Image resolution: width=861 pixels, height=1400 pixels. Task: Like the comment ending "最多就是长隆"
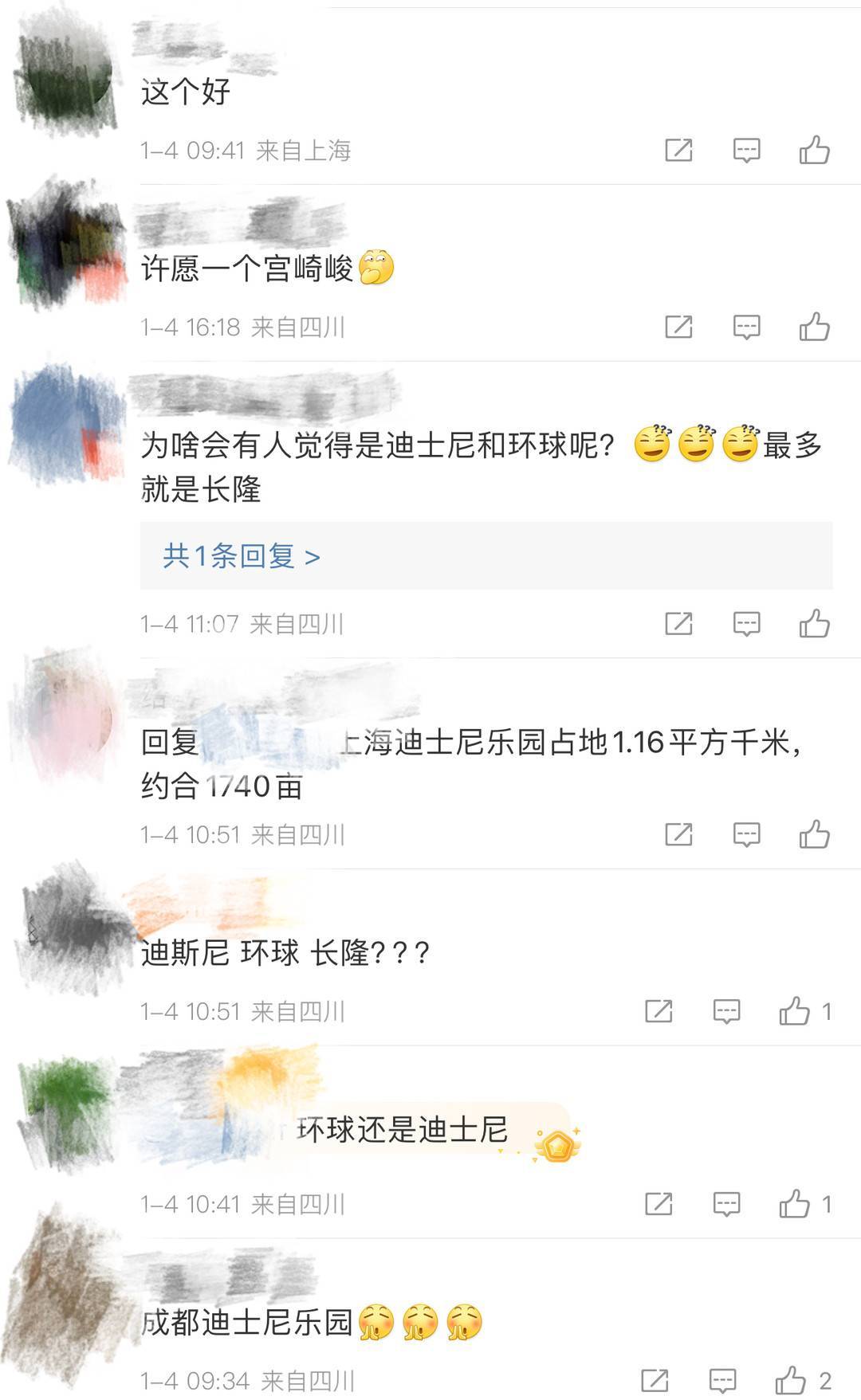[x=814, y=624]
